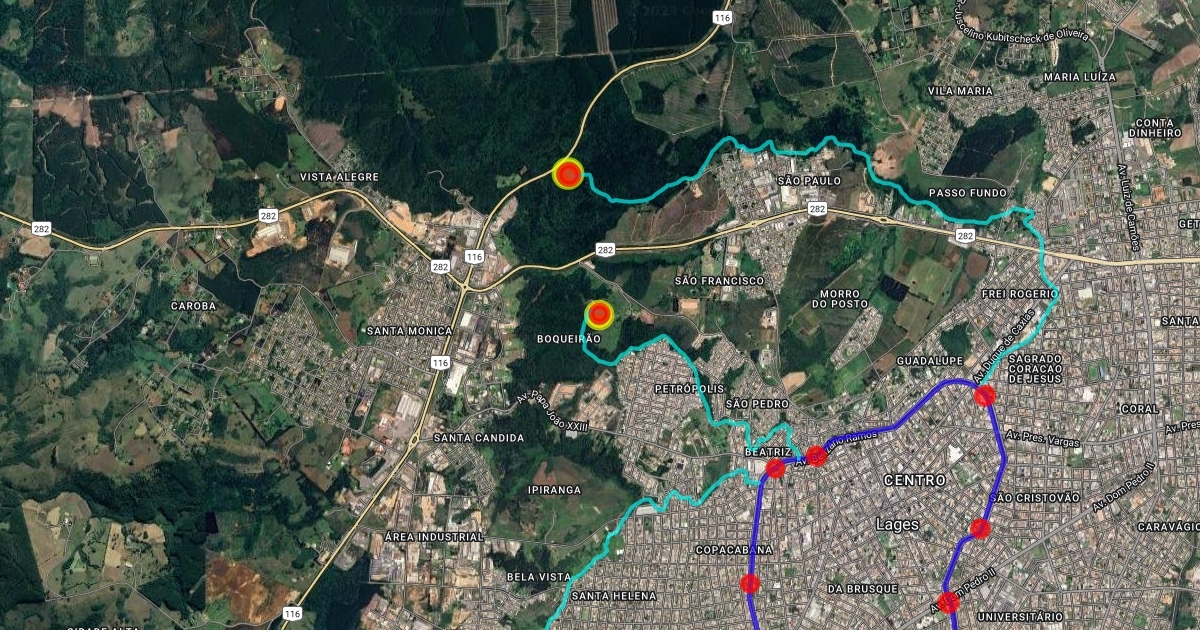This screenshot has width=1200, height=630.
Task: Select the red marker on Av. Mario Ramos
Action: pos(816,456)
